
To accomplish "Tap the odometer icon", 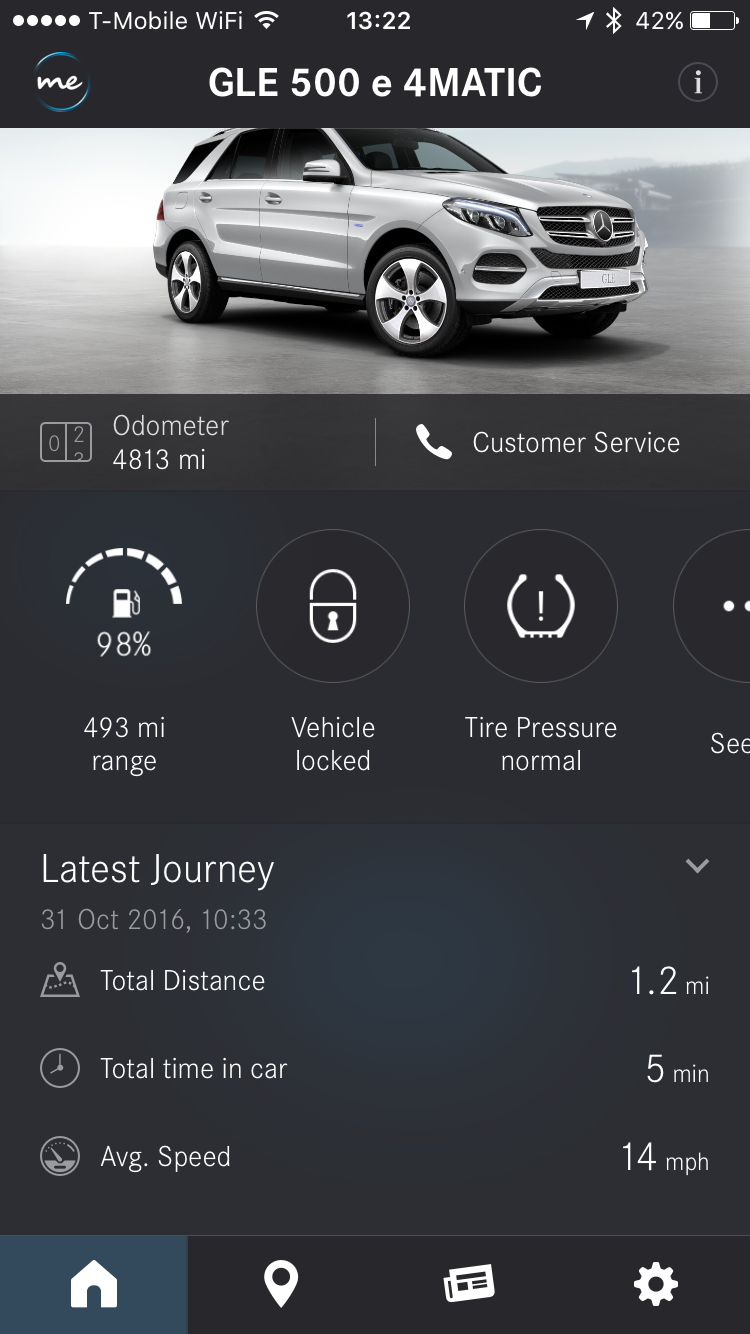I will (63, 441).
